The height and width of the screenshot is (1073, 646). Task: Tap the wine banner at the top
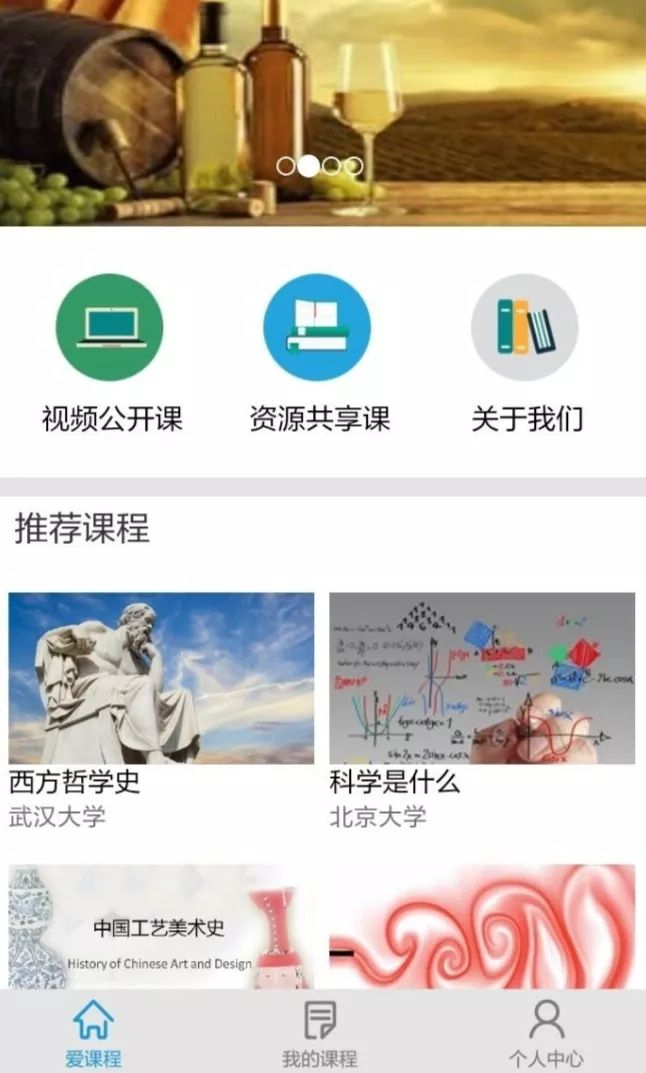[323, 113]
